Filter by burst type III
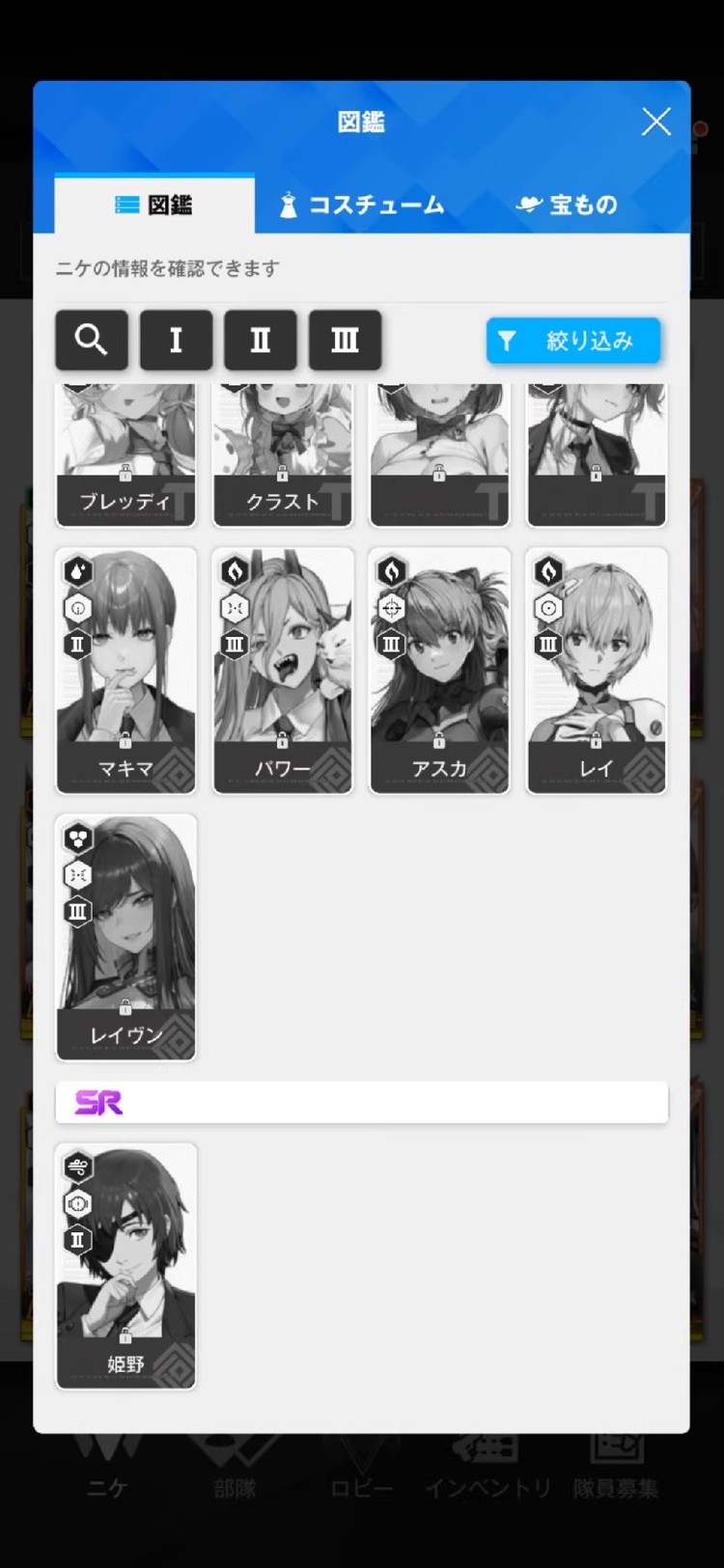The width and height of the screenshot is (724, 1568). pos(345,340)
